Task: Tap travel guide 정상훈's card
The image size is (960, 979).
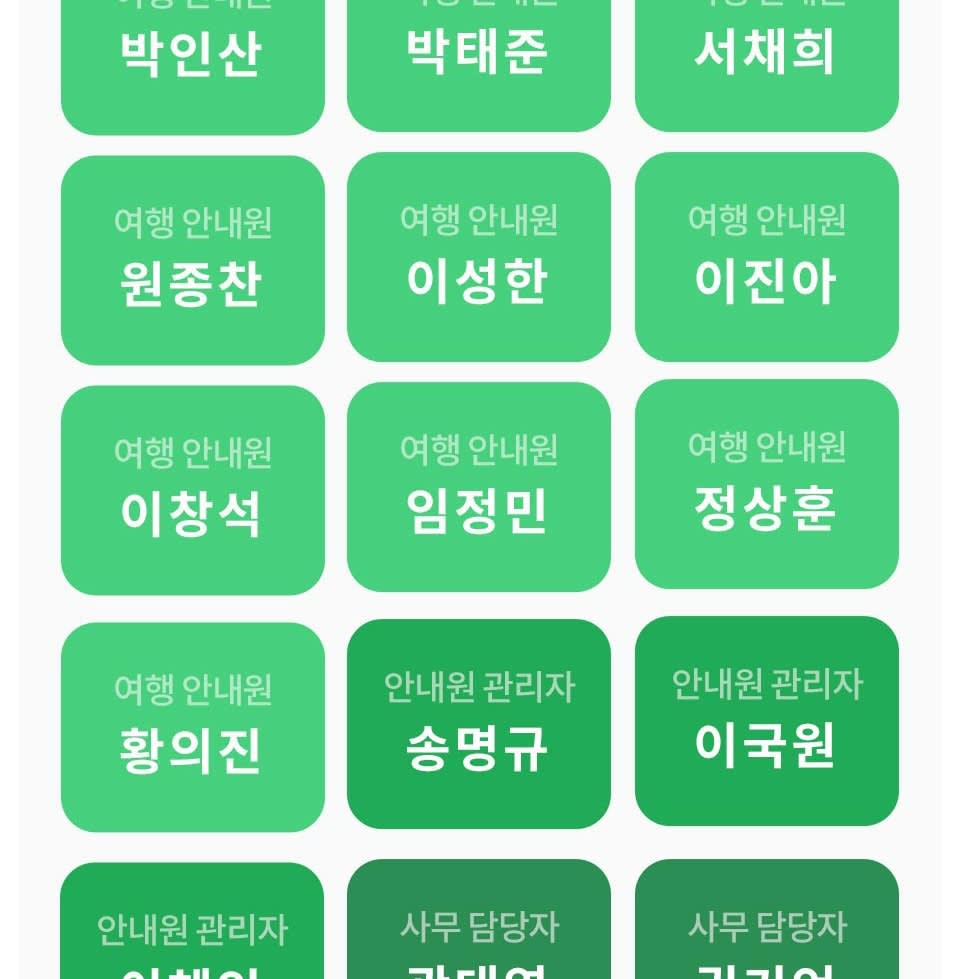Action: (x=766, y=484)
